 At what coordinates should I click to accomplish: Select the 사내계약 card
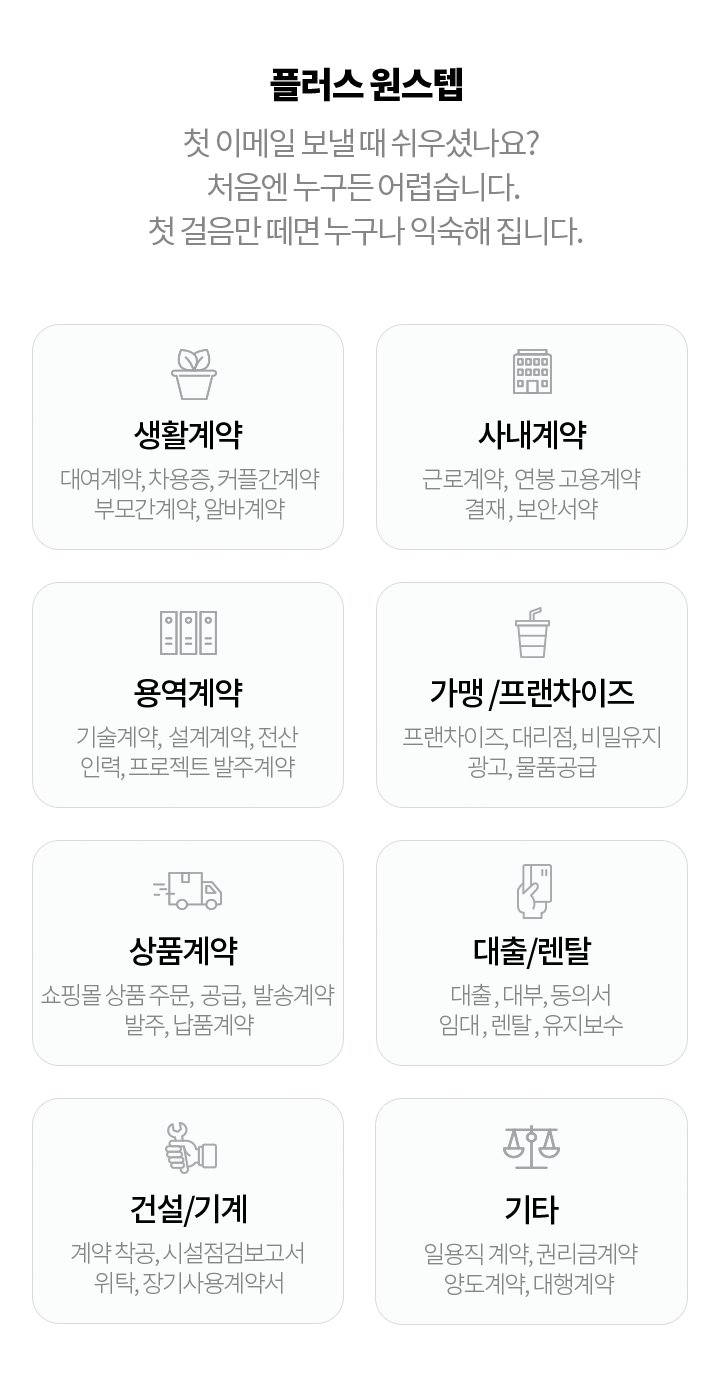pos(532,437)
